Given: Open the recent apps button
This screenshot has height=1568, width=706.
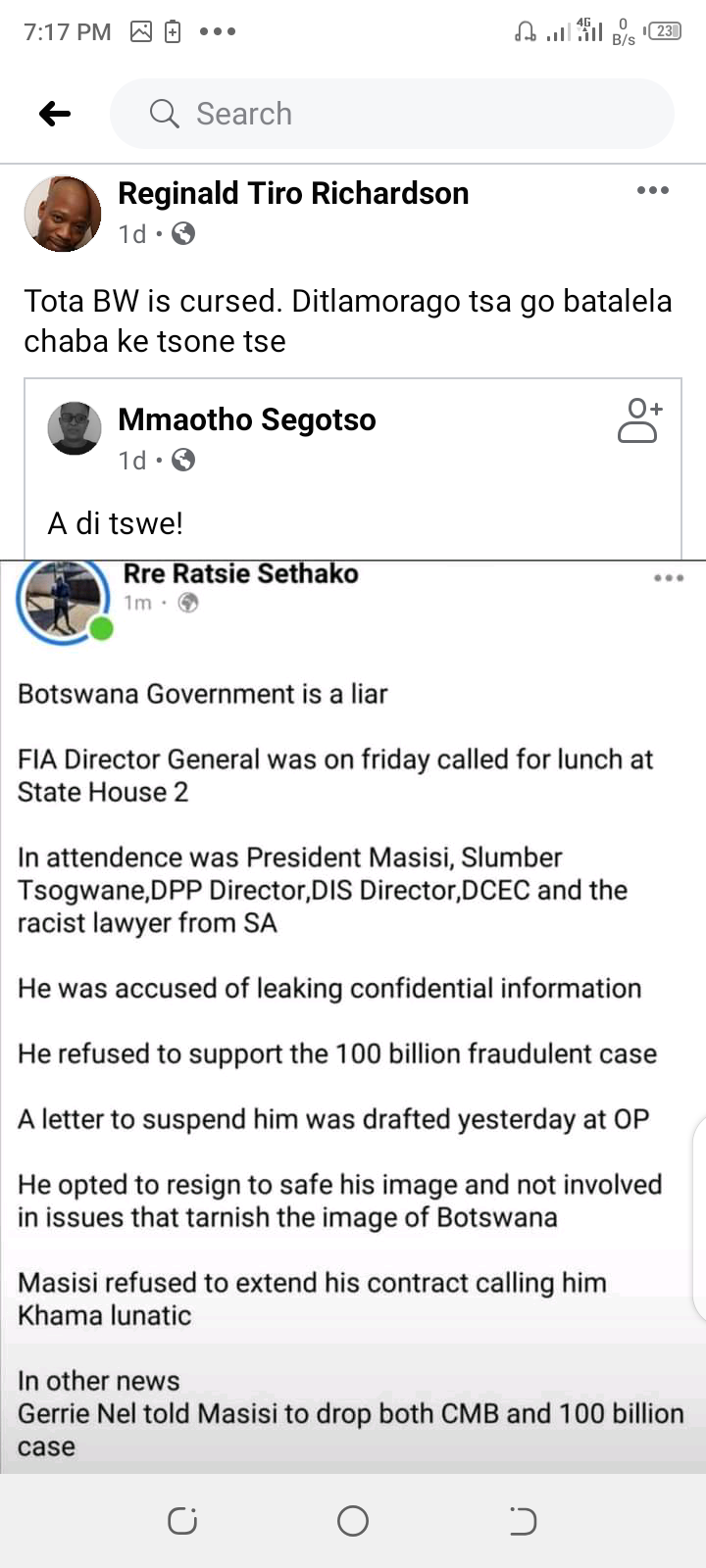Looking at the screenshot, I should click(182, 1521).
